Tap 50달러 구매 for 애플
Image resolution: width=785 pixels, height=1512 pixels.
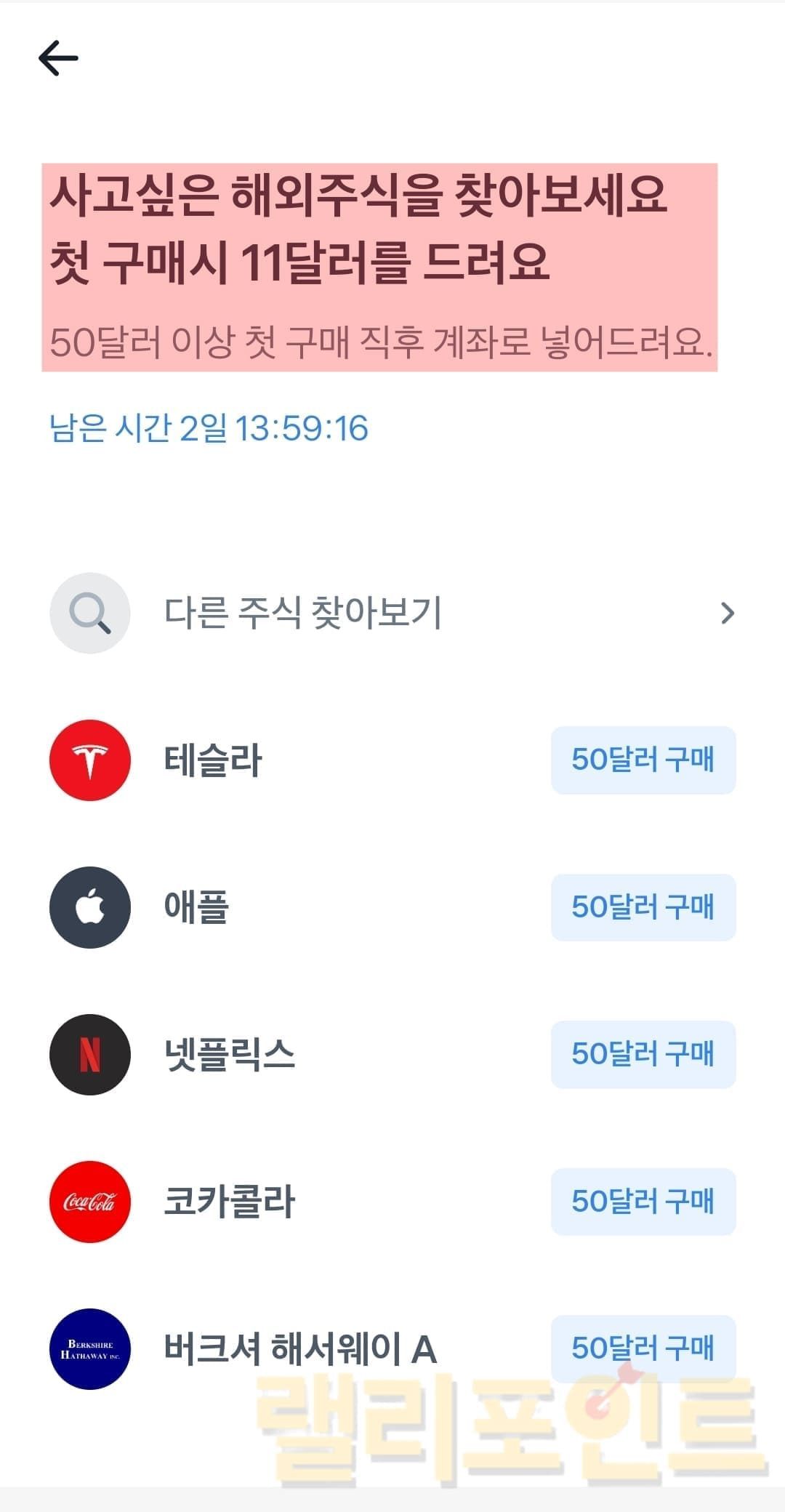643,907
